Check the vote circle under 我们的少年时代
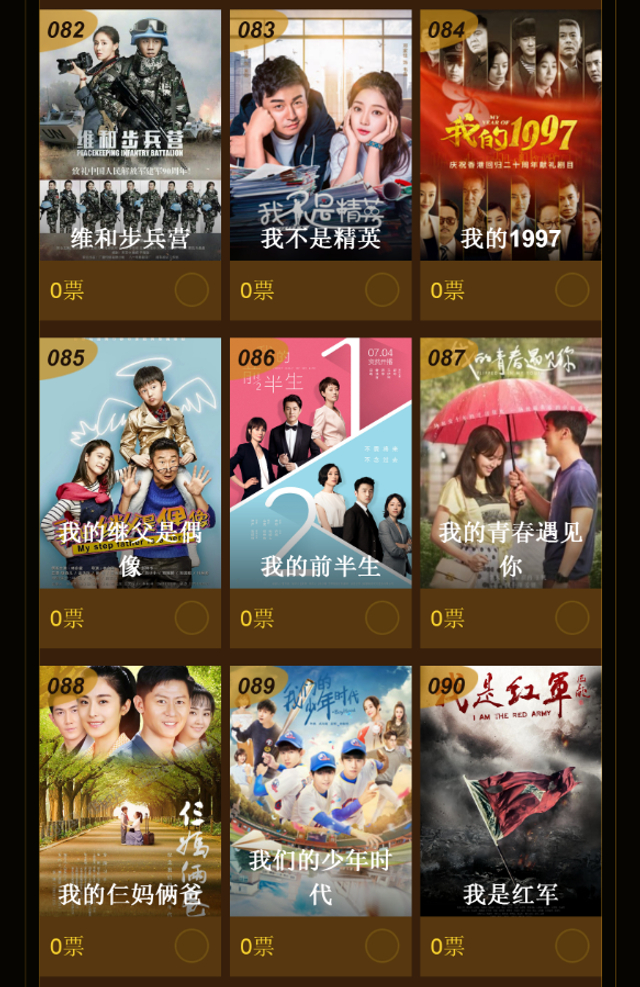Viewport: 640px width, 987px height. 382,946
